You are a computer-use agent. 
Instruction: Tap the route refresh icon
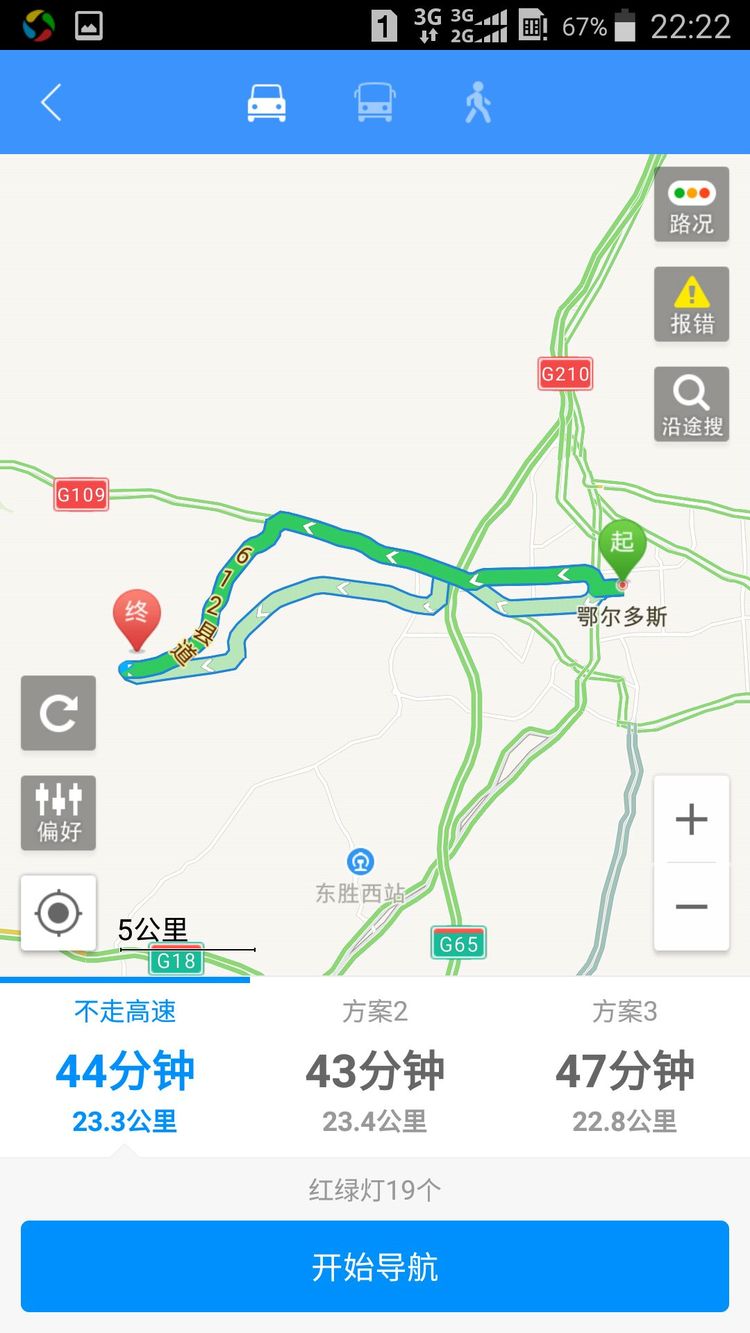pyautogui.click(x=57, y=713)
